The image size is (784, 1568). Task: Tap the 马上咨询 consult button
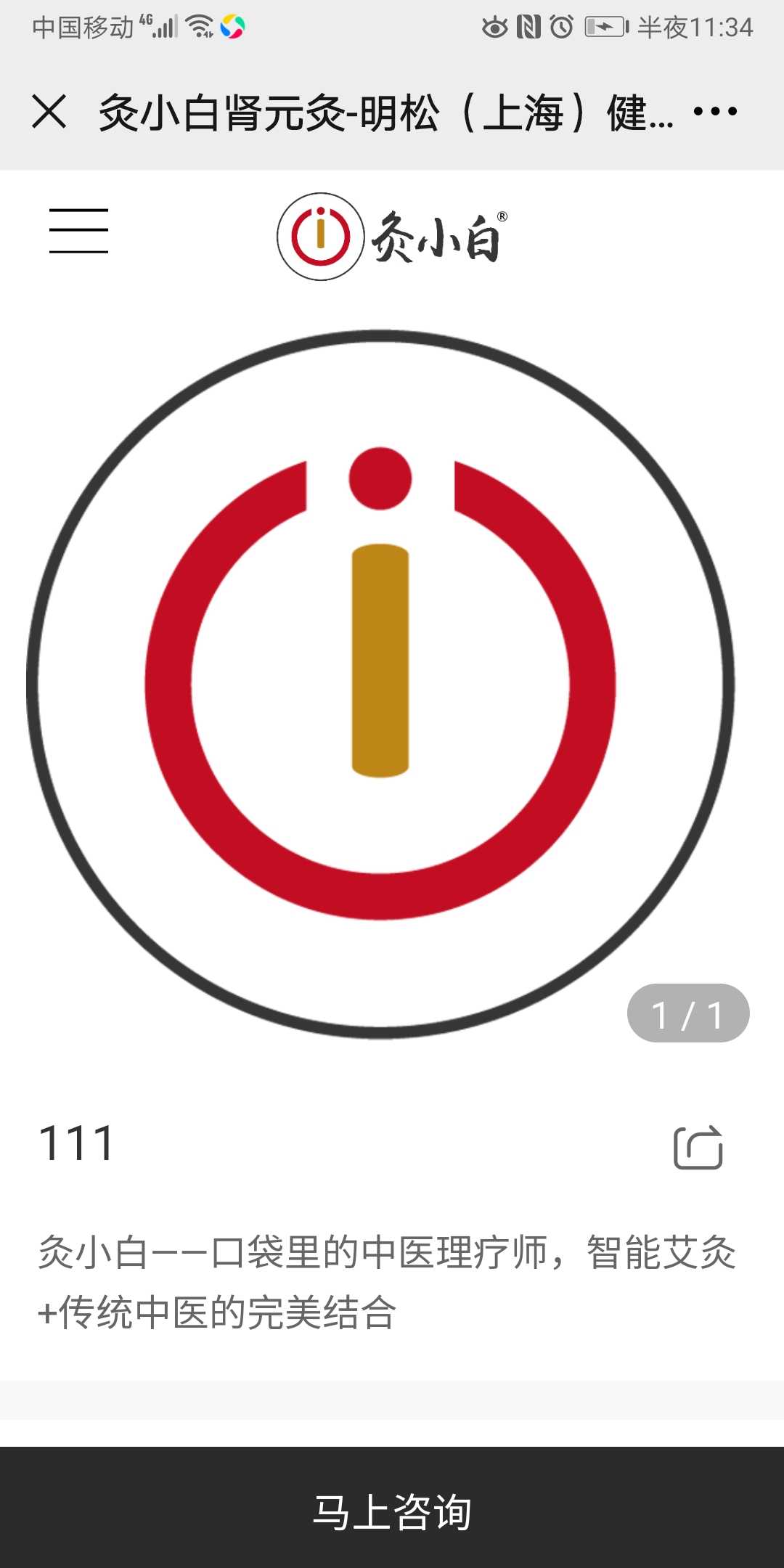coord(392,1511)
